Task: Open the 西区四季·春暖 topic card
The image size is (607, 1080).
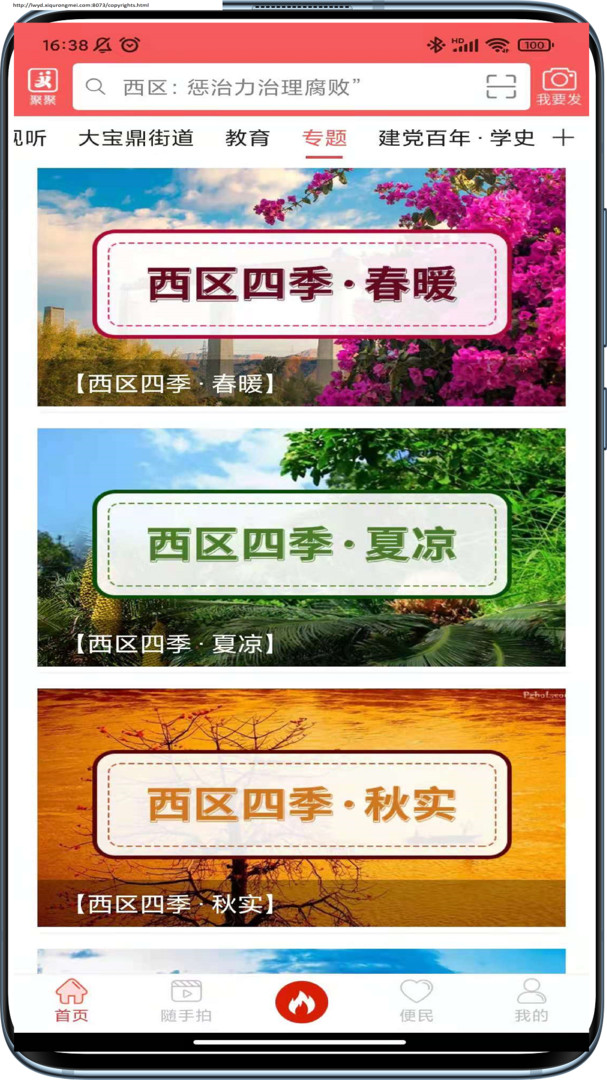Action: click(301, 287)
